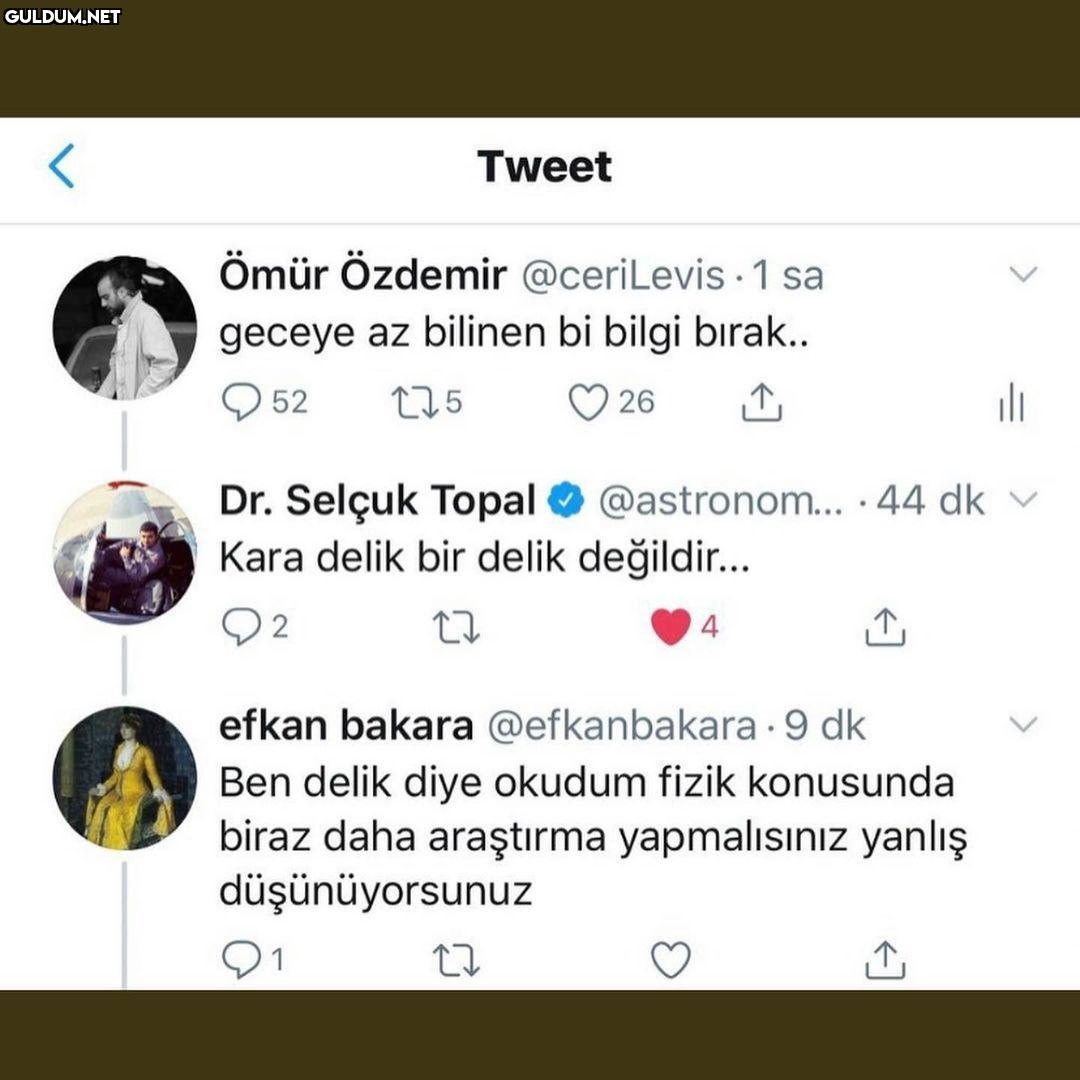Reply to efkan bakara's tweet
The height and width of the screenshot is (1080, 1080).
pyautogui.click(x=241, y=961)
